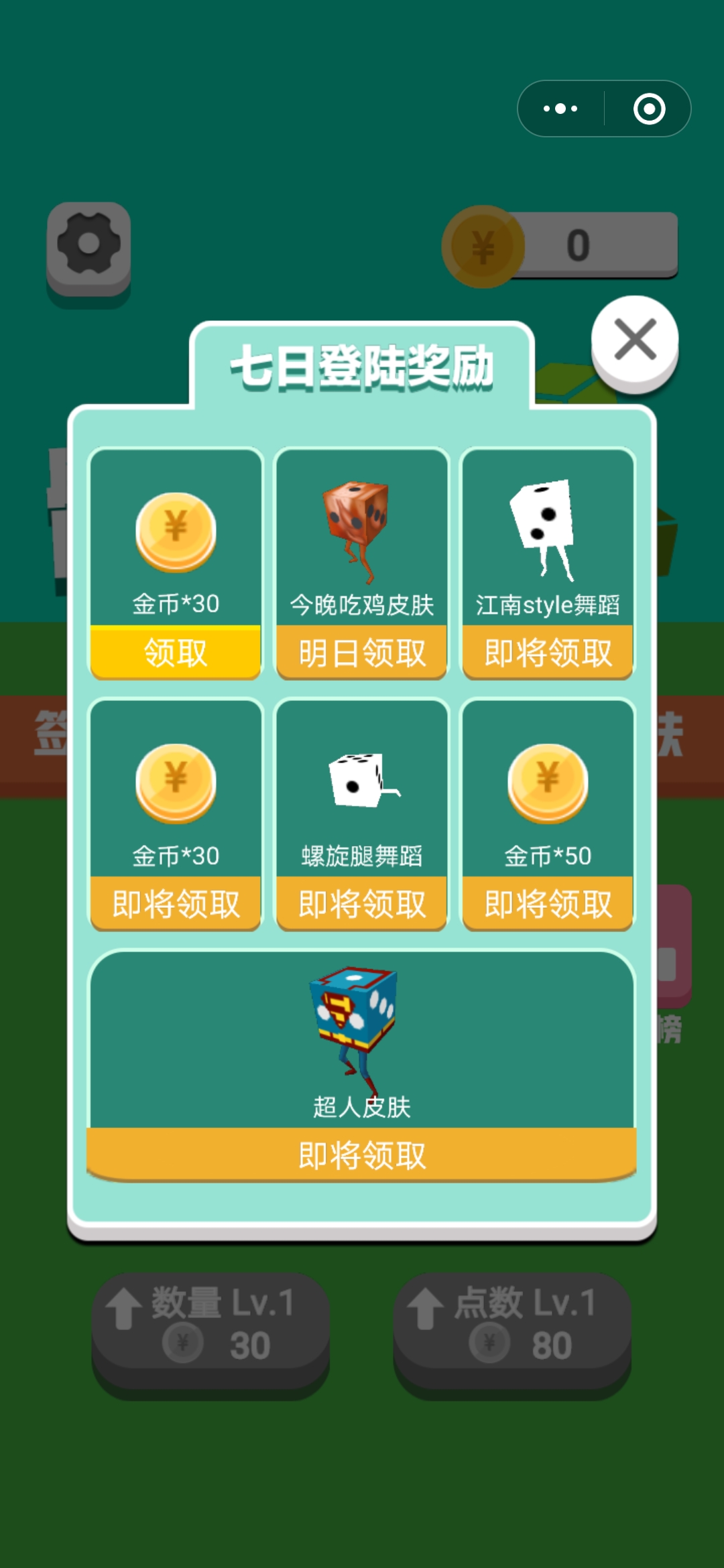Click the gold coin icon on the Day 1 reward

point(175,529)
